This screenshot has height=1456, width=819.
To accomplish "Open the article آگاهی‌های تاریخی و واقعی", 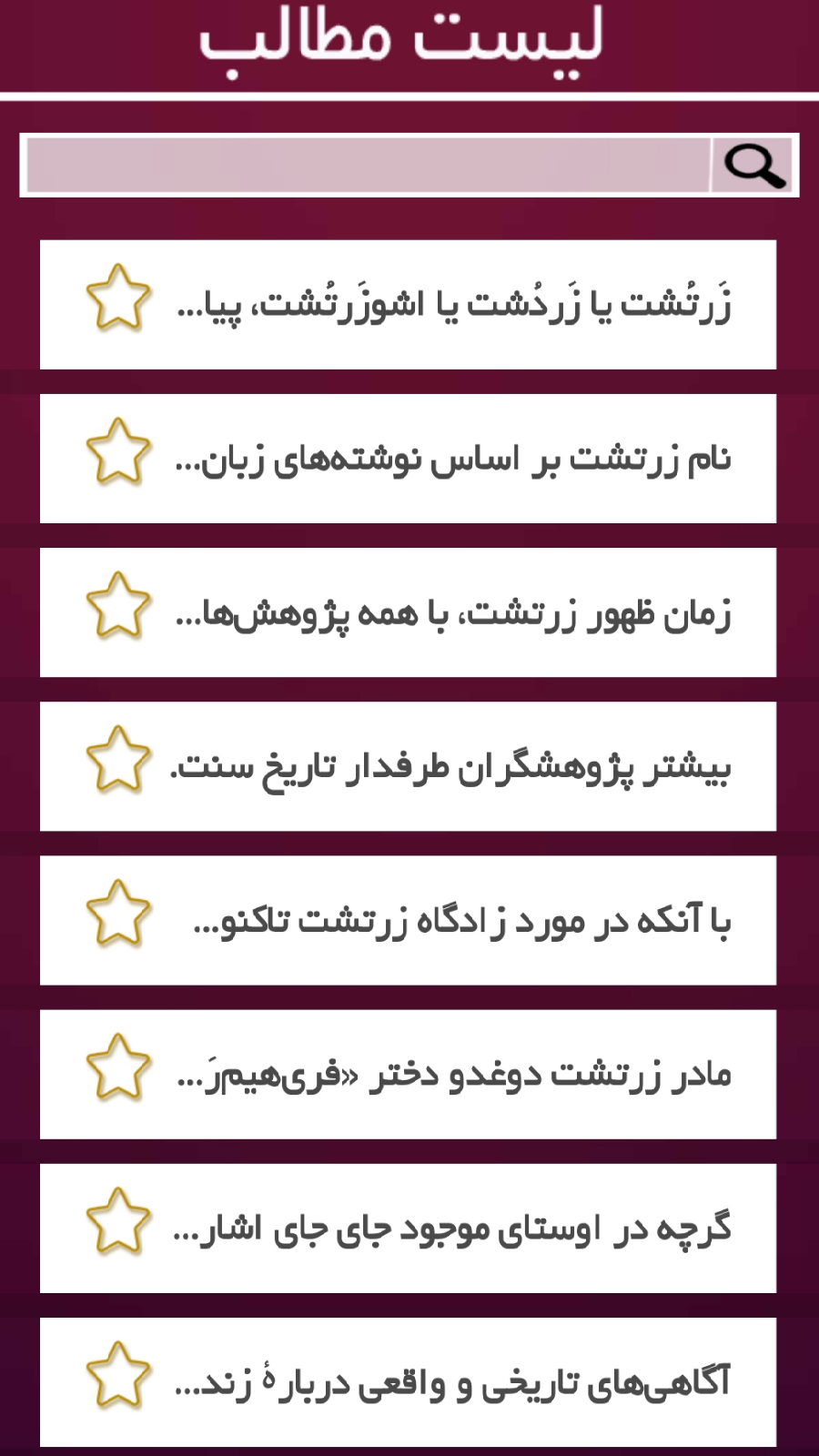I will click(x=453, y=1383).
